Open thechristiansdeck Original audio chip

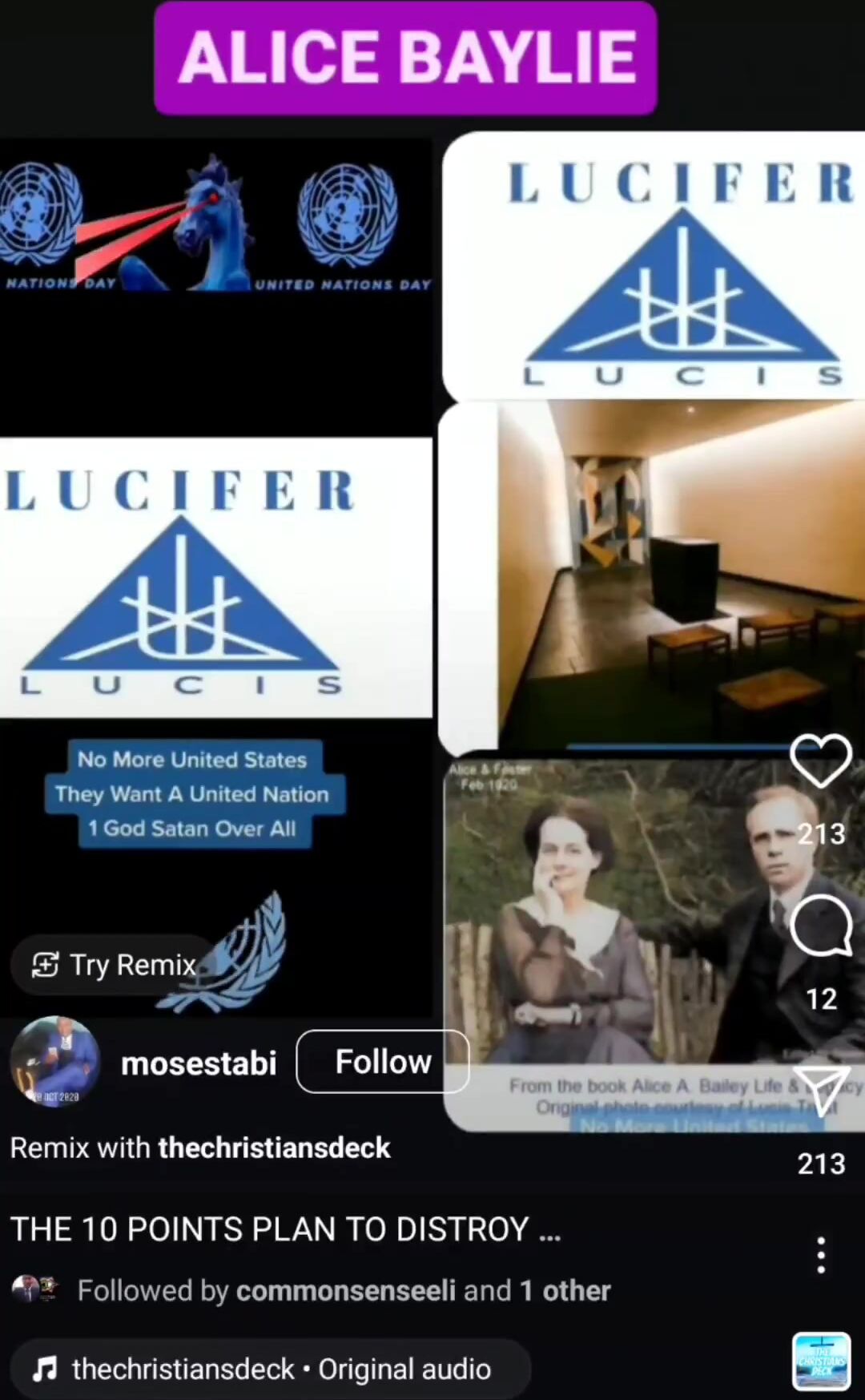[x=271, y=1369]
